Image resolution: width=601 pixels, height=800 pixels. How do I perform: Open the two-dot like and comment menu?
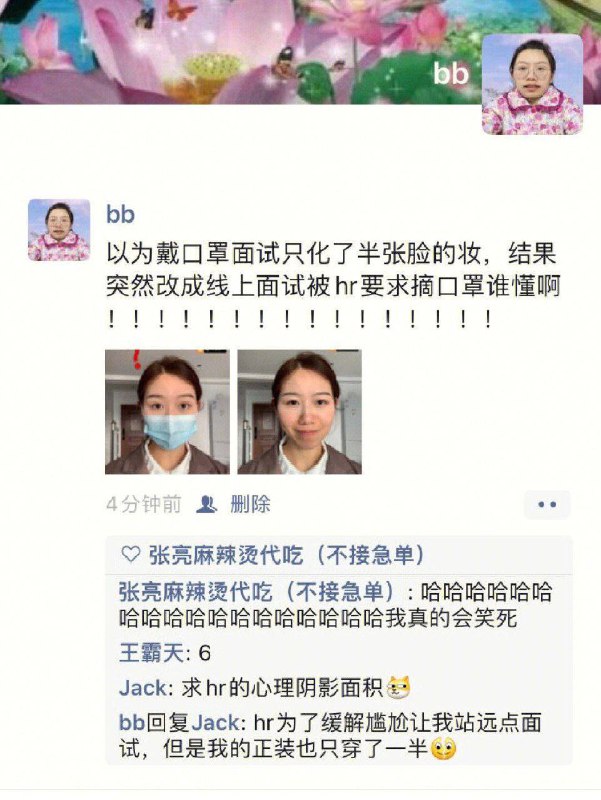(x=547, y=505)
